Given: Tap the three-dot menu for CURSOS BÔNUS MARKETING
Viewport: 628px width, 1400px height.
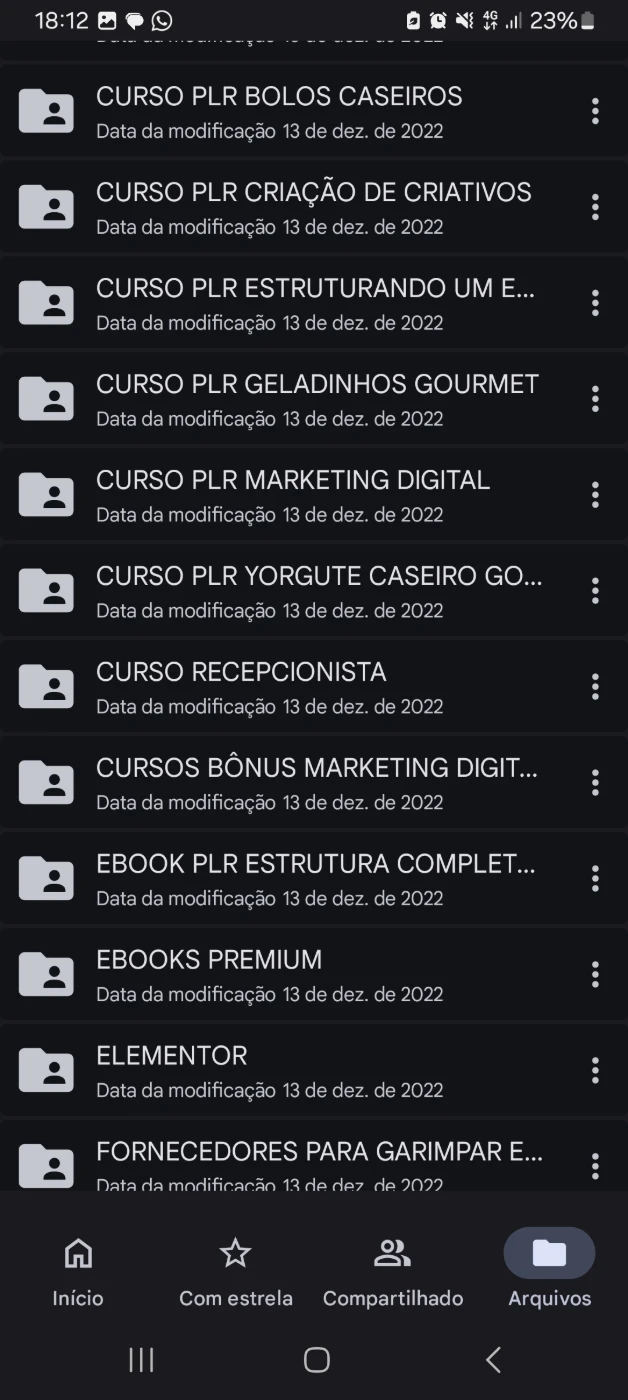Looking at the screenshot, I should click(x=595, y=783).
